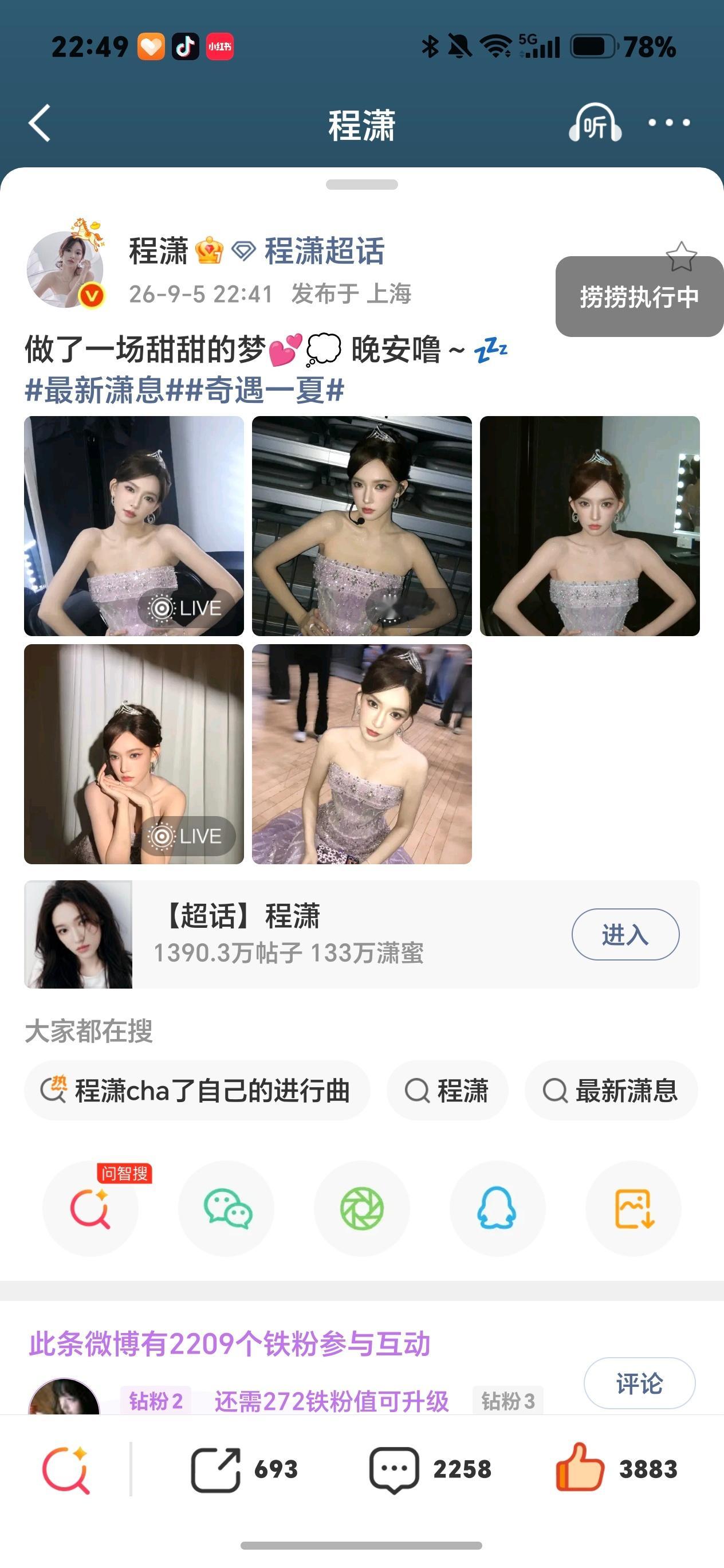Open 程潇's profile avatar
This screenshot has height=1568, width=724.
65,268
